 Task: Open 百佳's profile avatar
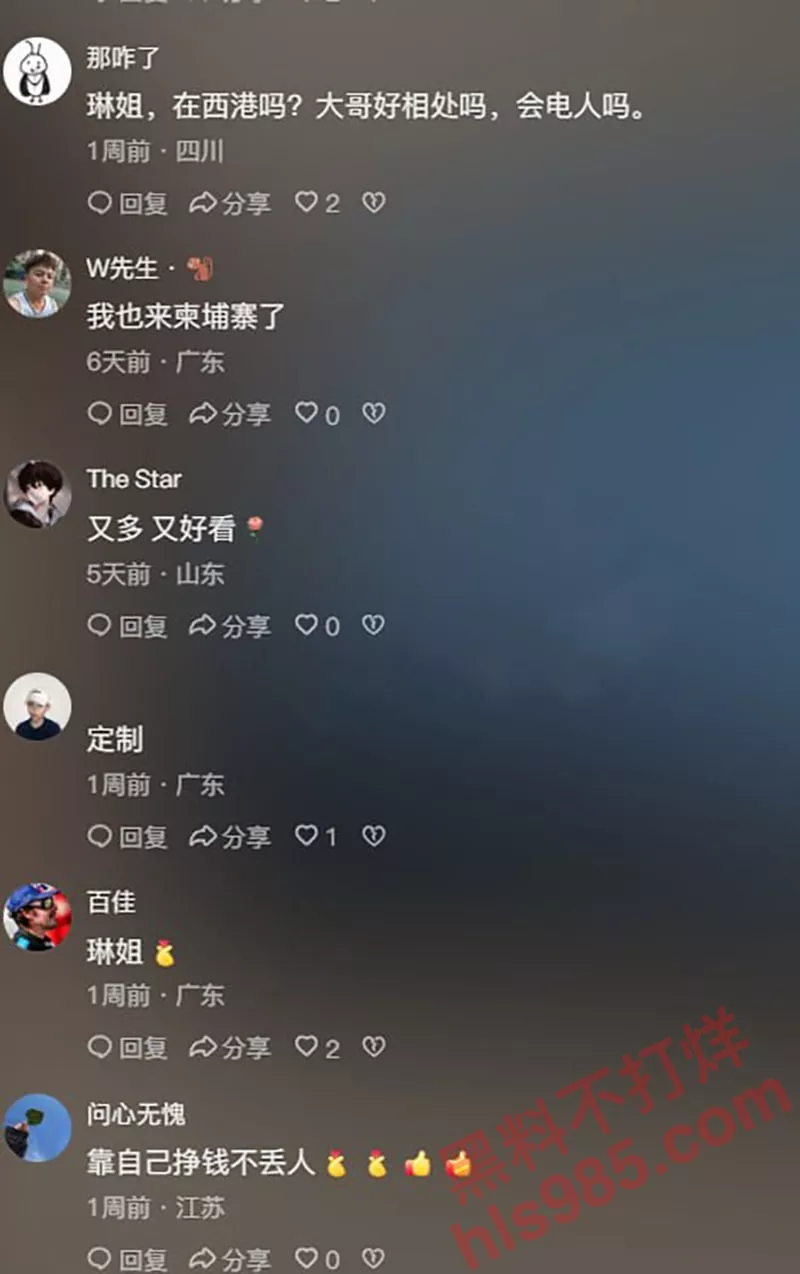[x=37, y=917]
